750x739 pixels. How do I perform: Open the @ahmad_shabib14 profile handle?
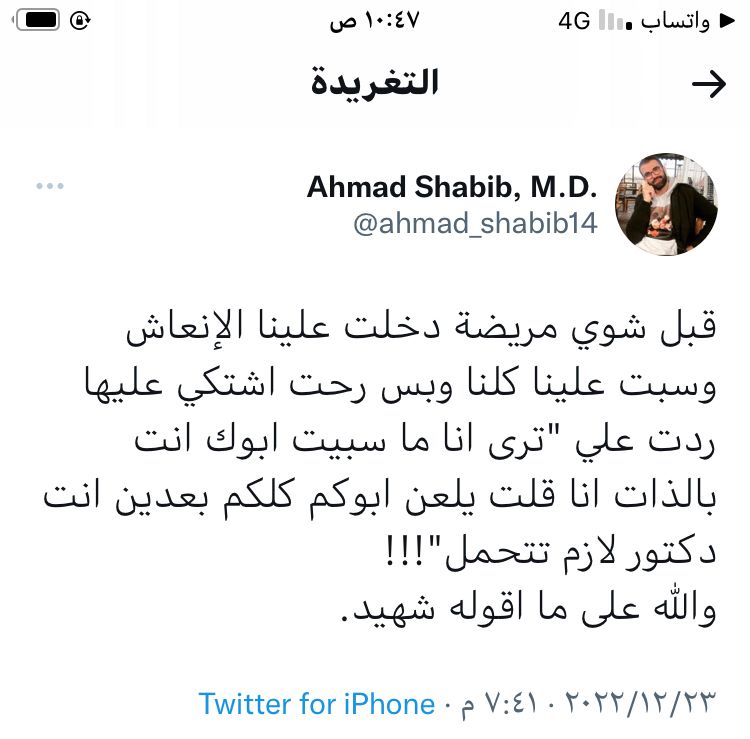(x=475, y=223)
